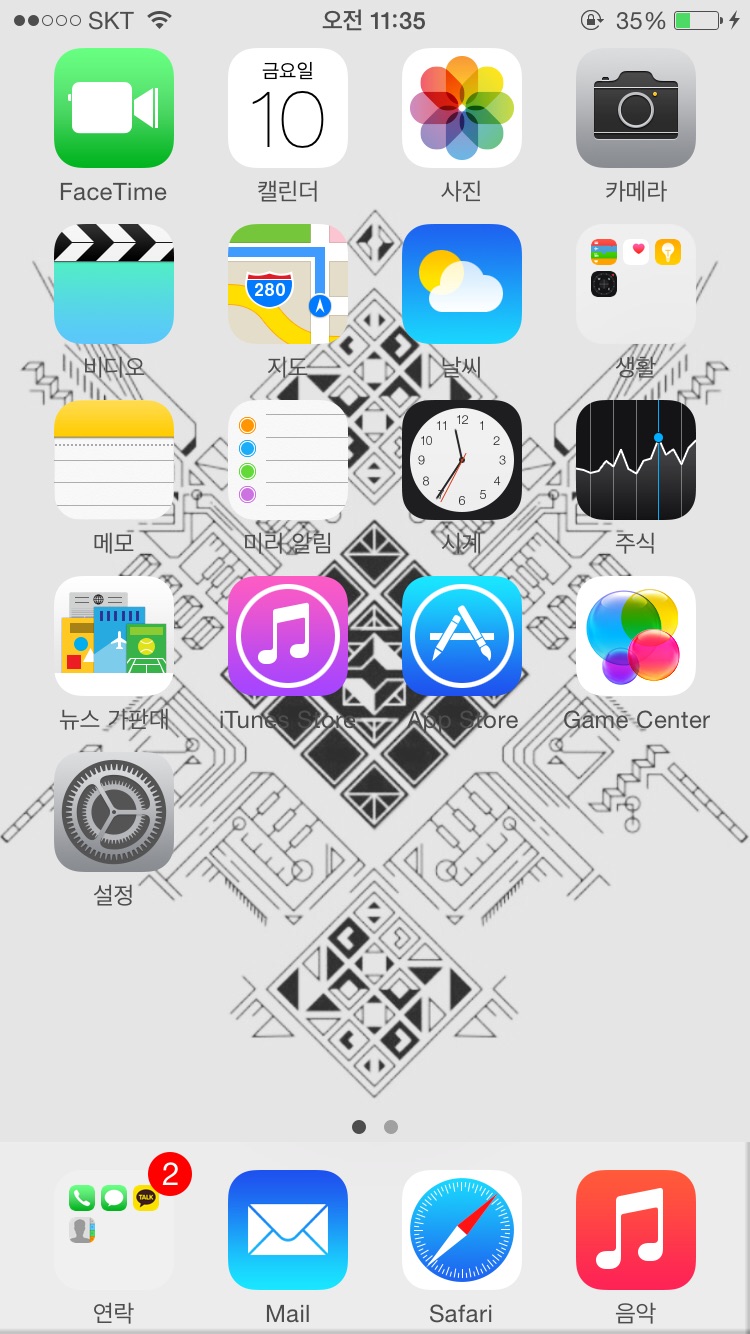Open the 주식 stocks app
Viewport: 750px width, 1334px height.
(x=636, y=460)
